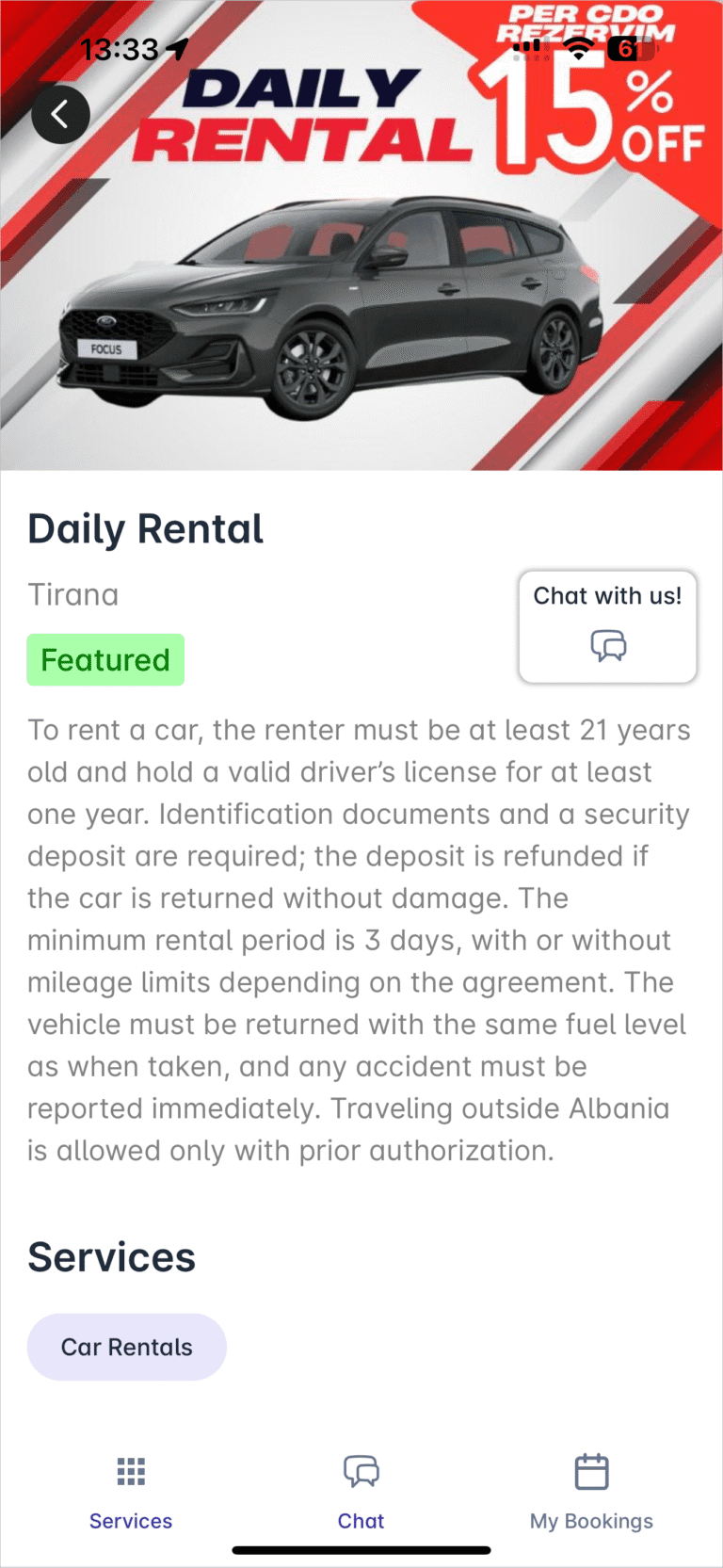Tap the green Featured badge

105,659
